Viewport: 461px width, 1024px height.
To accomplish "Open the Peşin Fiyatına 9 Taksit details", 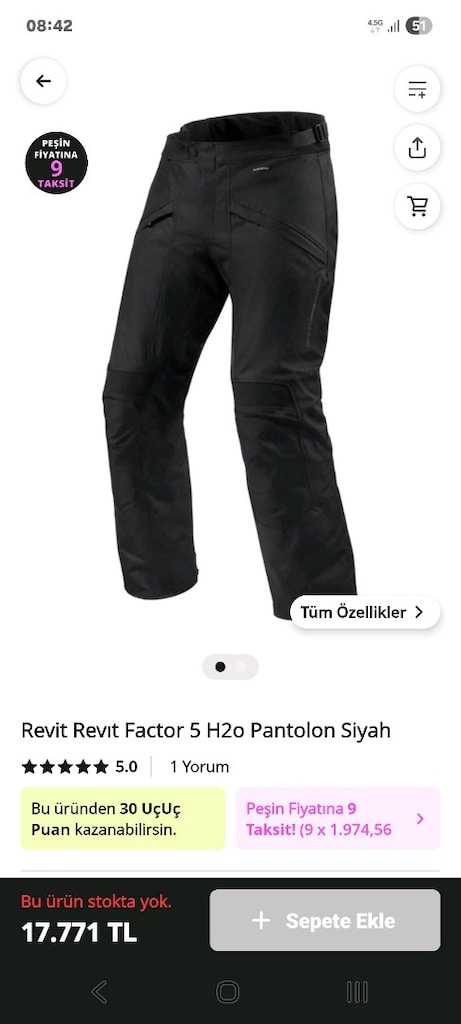I will [338, 819].
